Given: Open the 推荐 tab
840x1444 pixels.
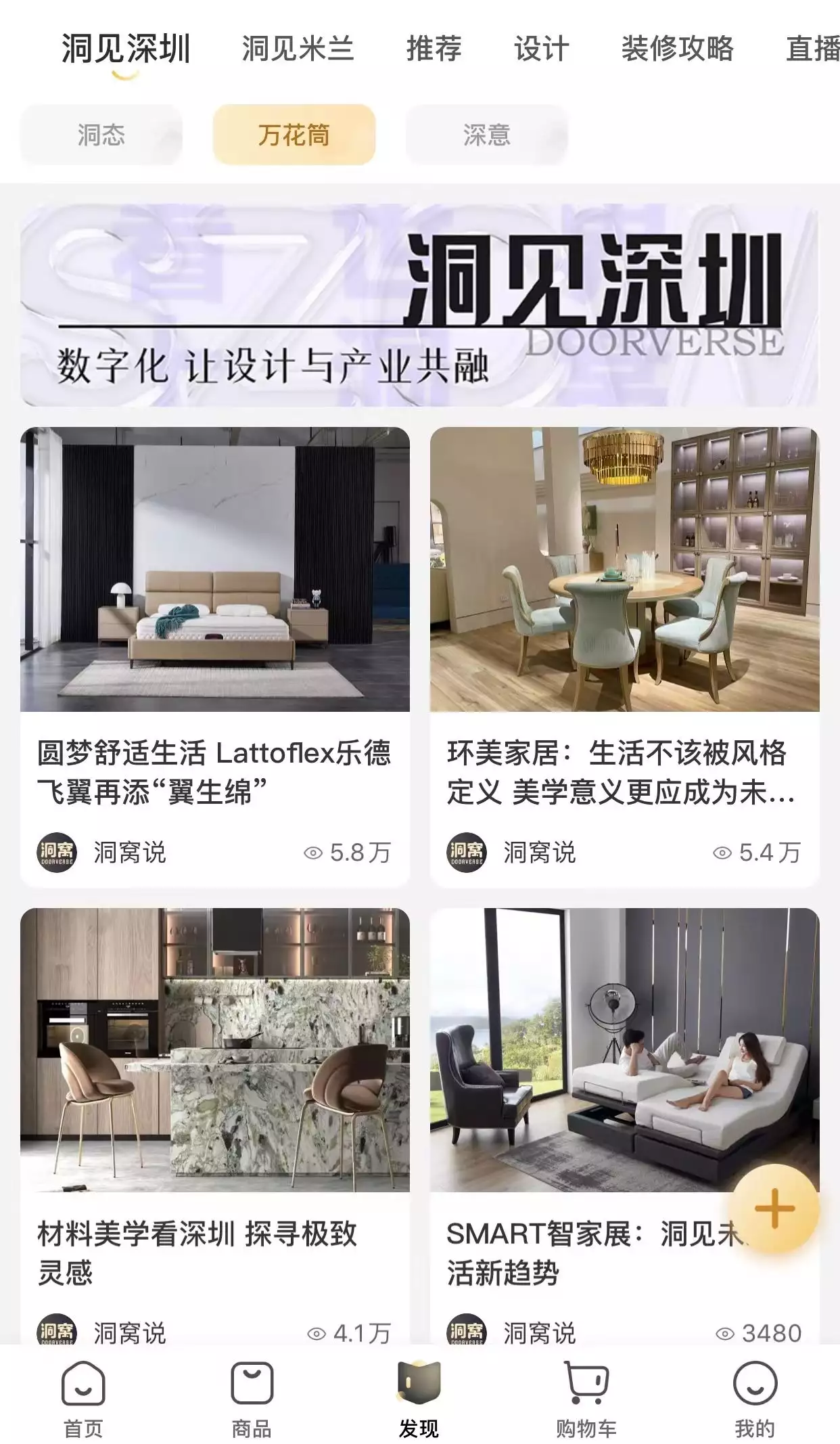Looking at the screenshot, I should point(434,49).
